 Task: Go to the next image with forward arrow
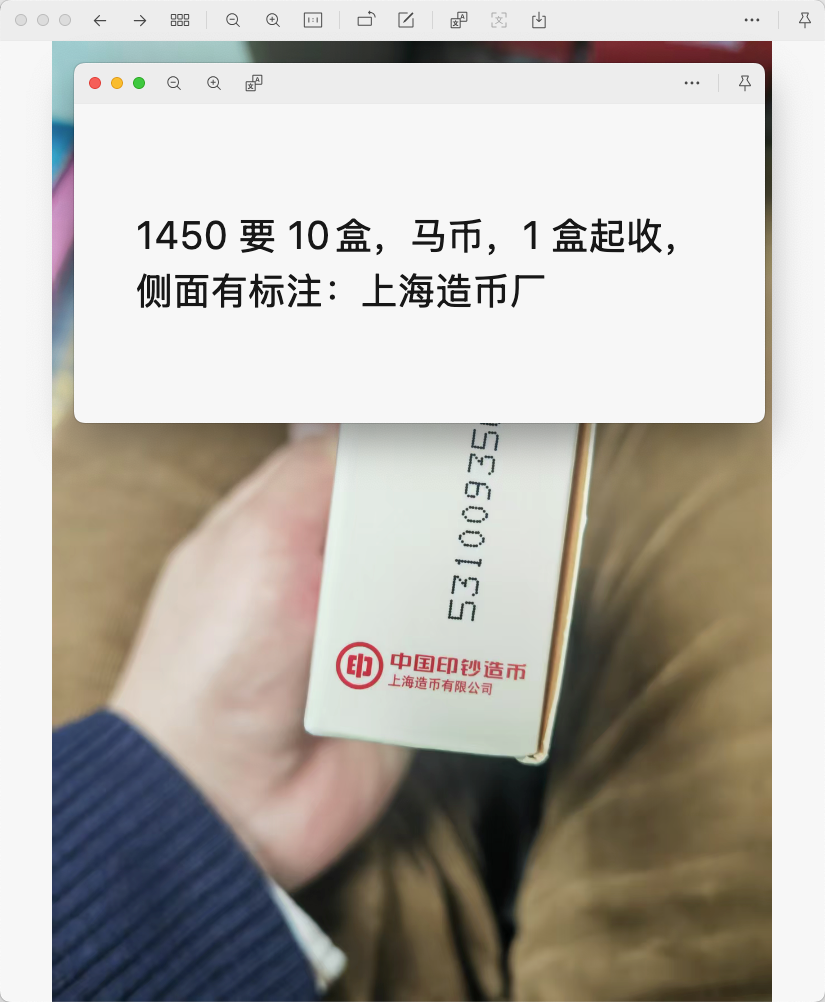tap(140, 20)
